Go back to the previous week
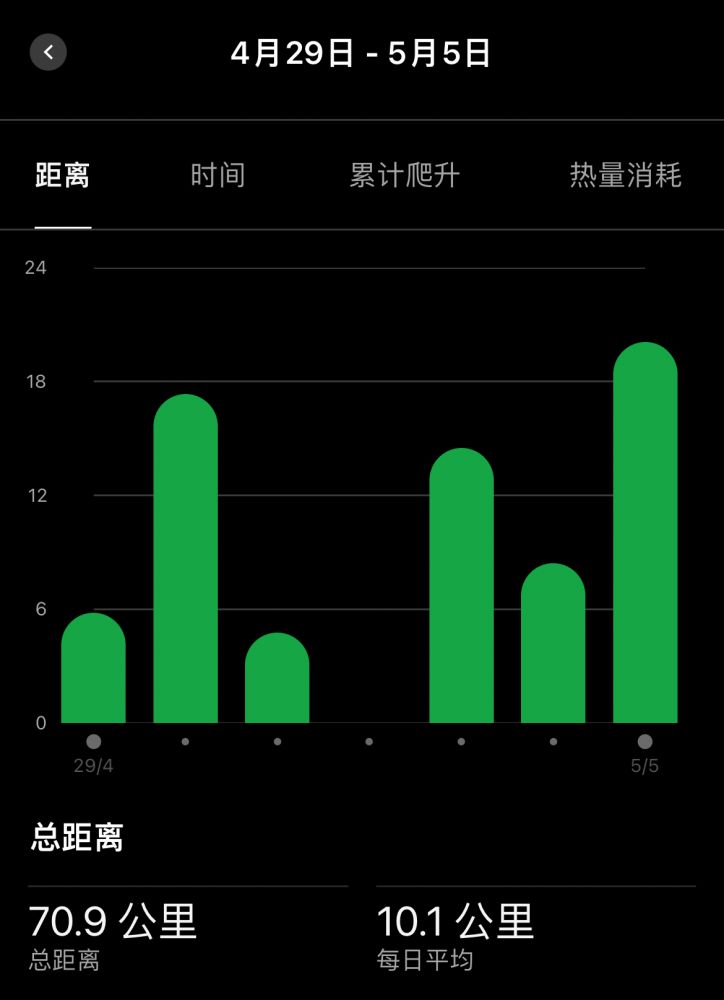 click(x=48, y=52)
